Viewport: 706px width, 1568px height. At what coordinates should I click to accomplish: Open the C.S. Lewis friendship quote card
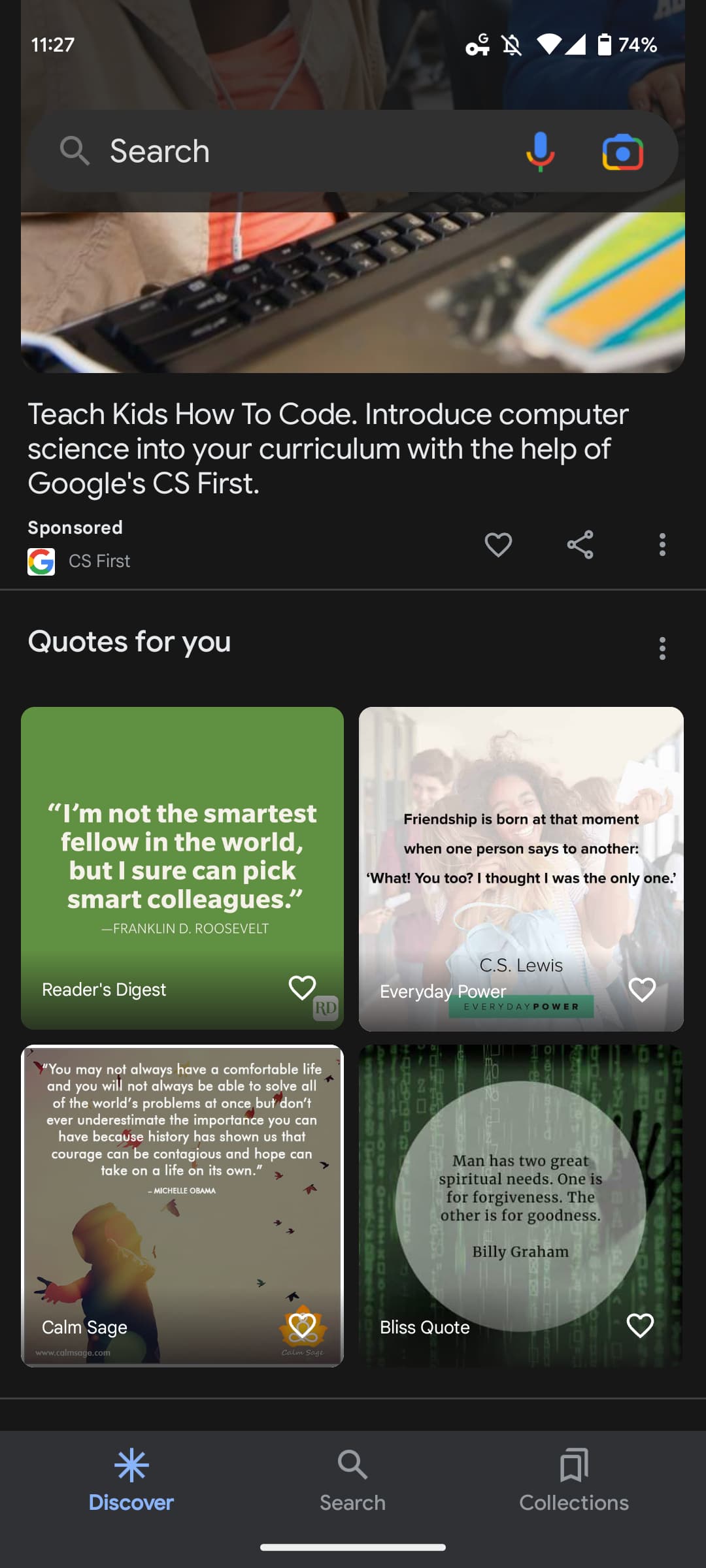(521, 849)
